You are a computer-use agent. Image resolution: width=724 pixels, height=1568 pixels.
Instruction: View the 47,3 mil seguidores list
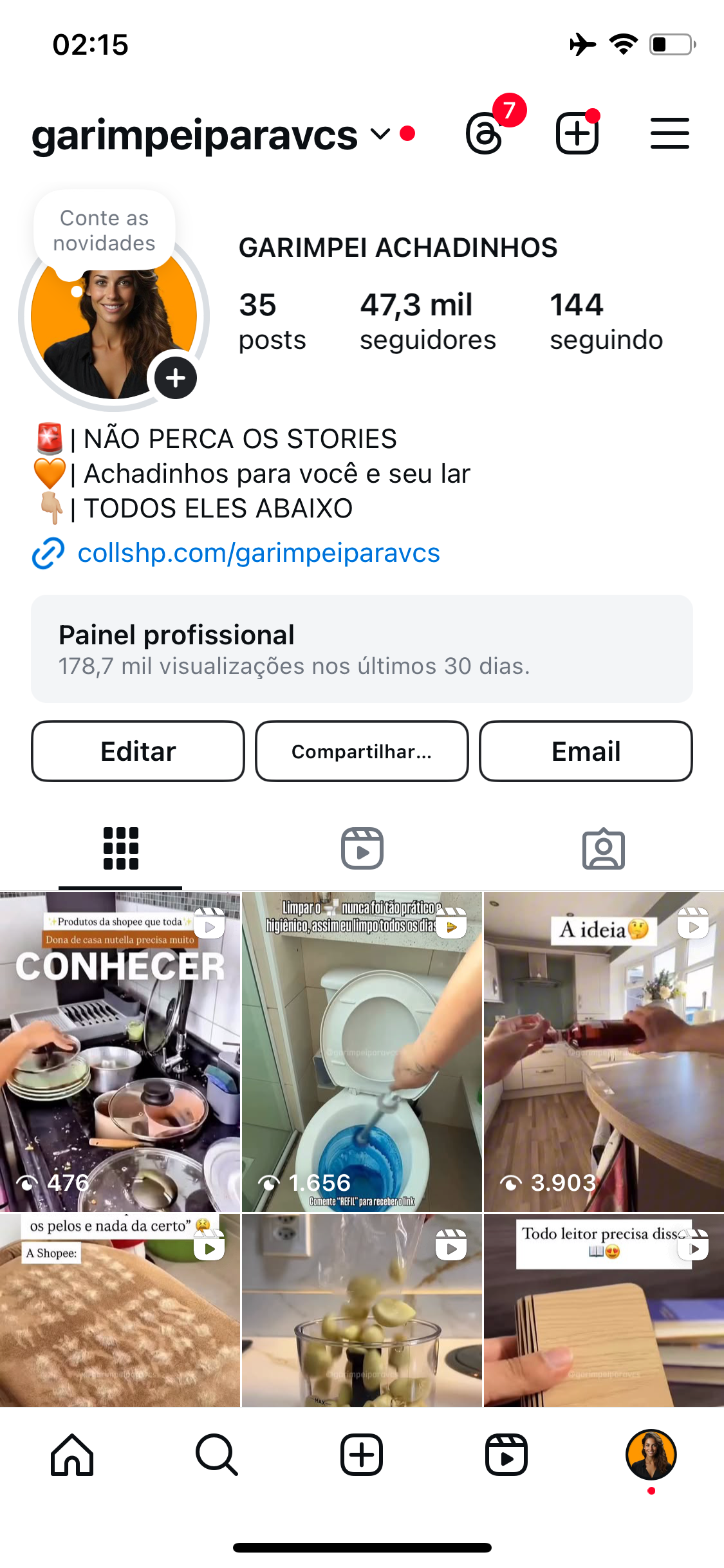click(428, 321)
